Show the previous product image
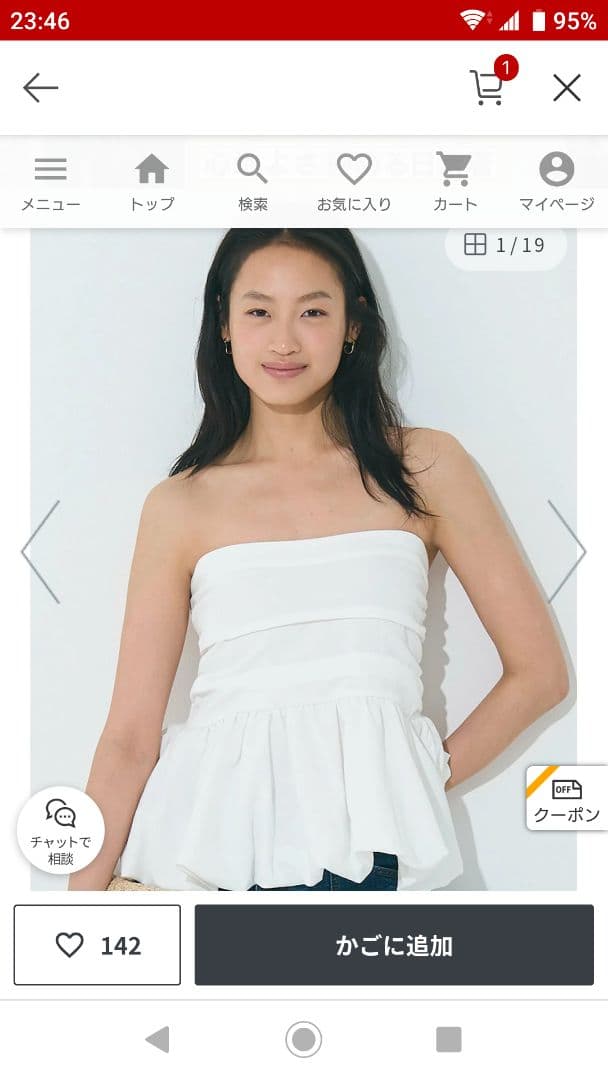This screenshot has height=1080, width=608. pyautogui.click(x=41, y=552)
